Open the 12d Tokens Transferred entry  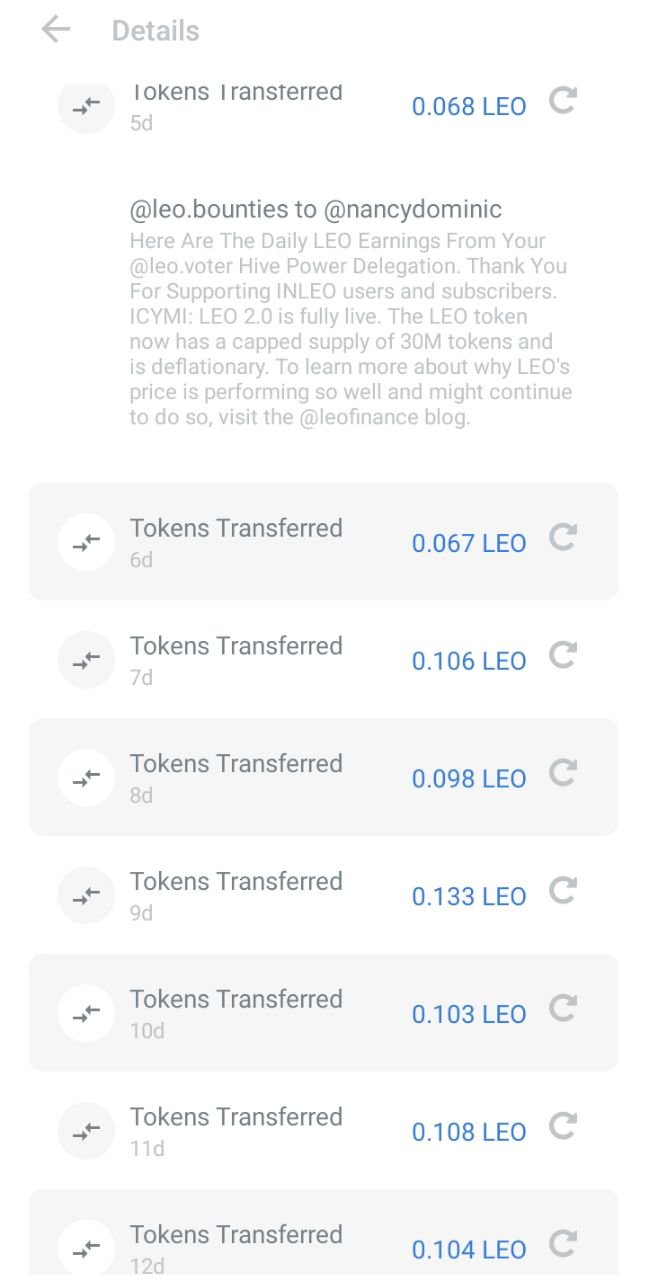[323, 1235]
